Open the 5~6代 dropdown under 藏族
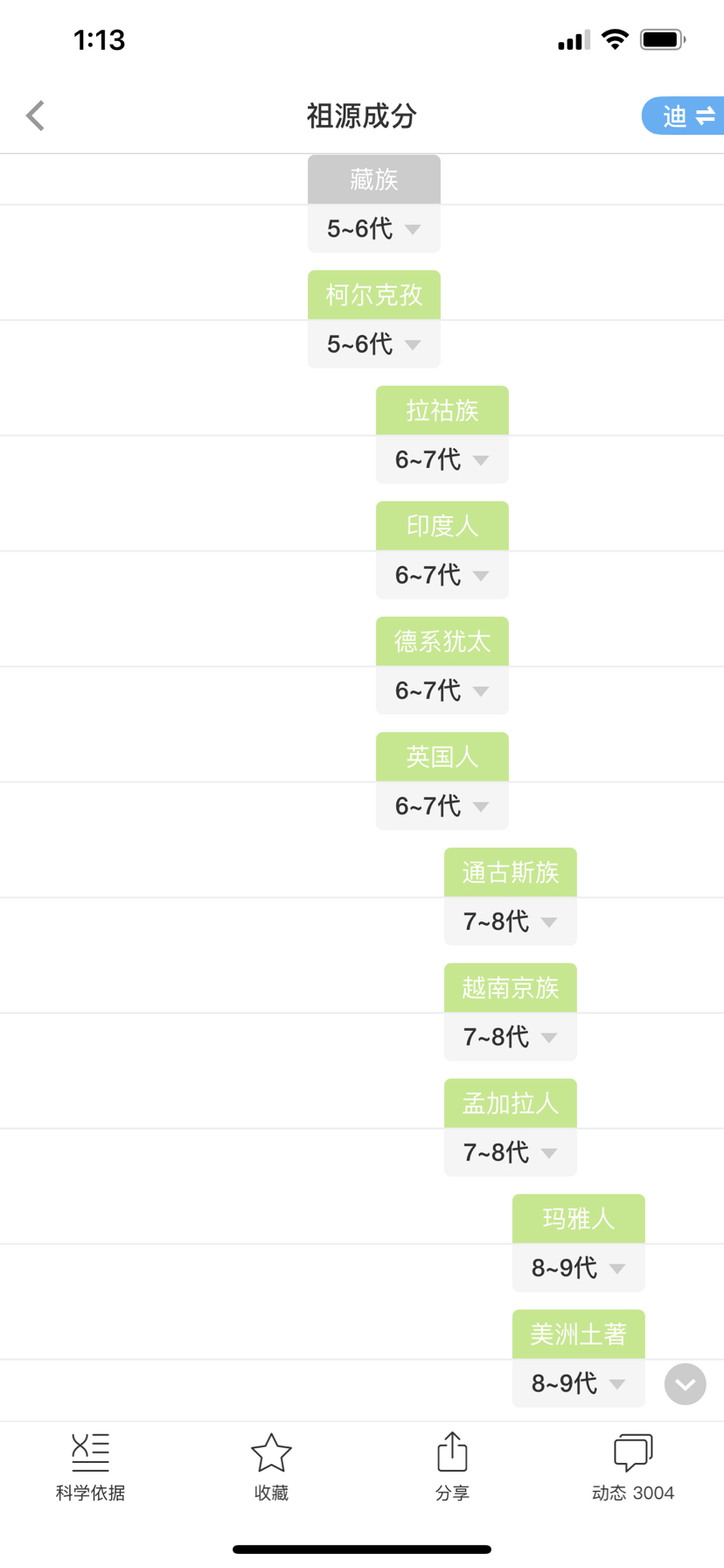Screen dimensions: 724x1568 (x=374, y=229)
